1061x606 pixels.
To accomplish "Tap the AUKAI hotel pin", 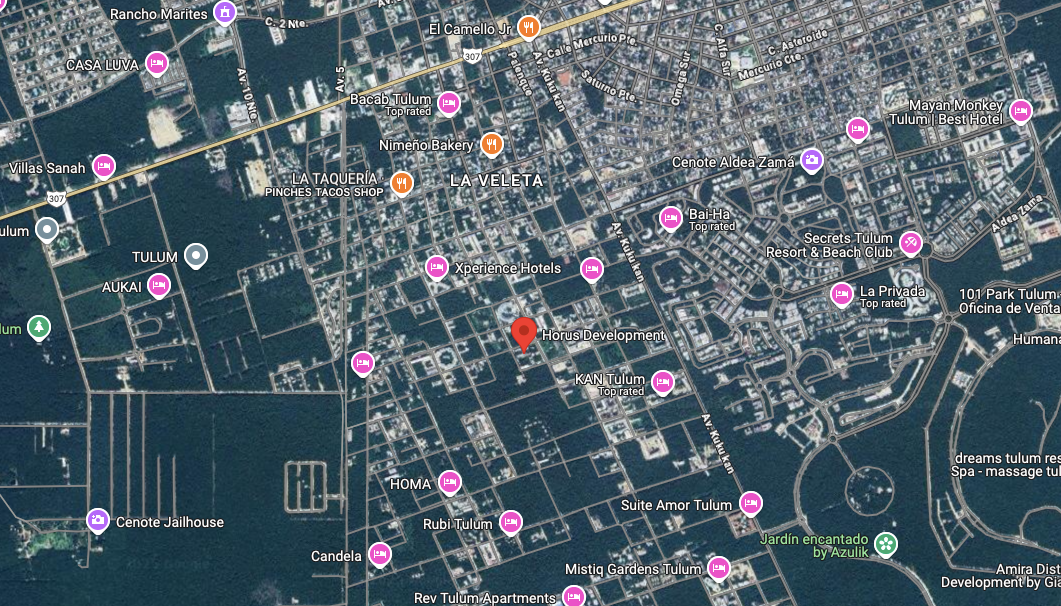I will click(159, 285).
